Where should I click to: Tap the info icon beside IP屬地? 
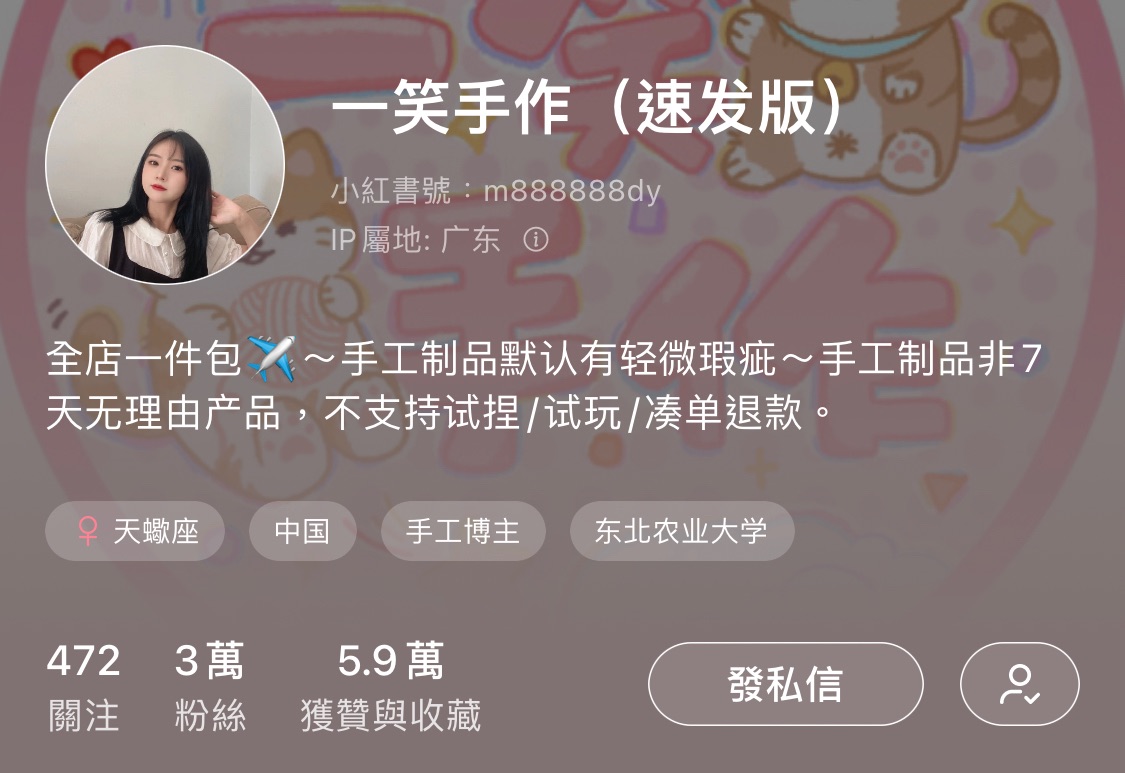[536, 240]
